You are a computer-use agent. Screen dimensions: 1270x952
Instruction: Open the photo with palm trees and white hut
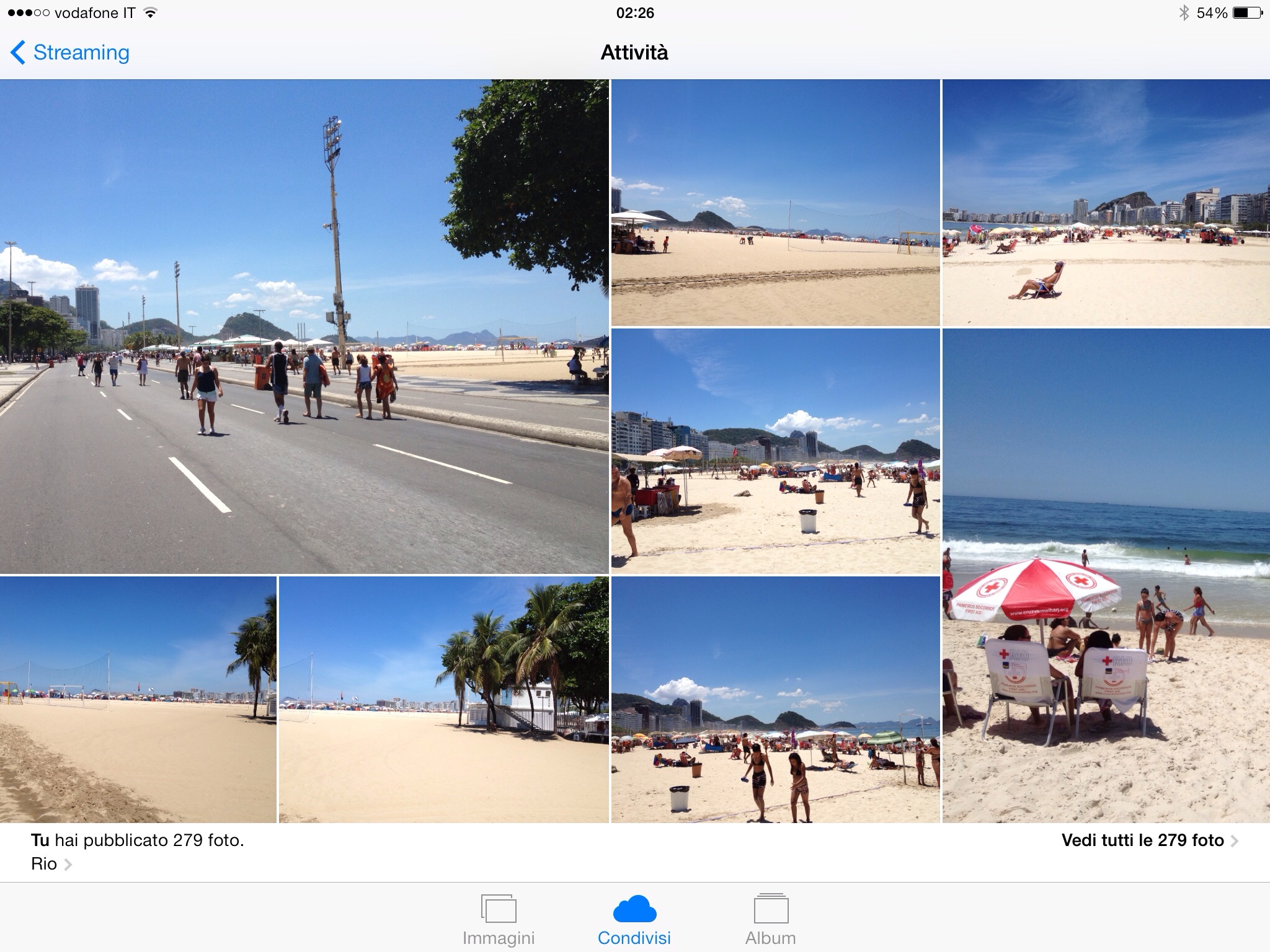click(443, 700)
